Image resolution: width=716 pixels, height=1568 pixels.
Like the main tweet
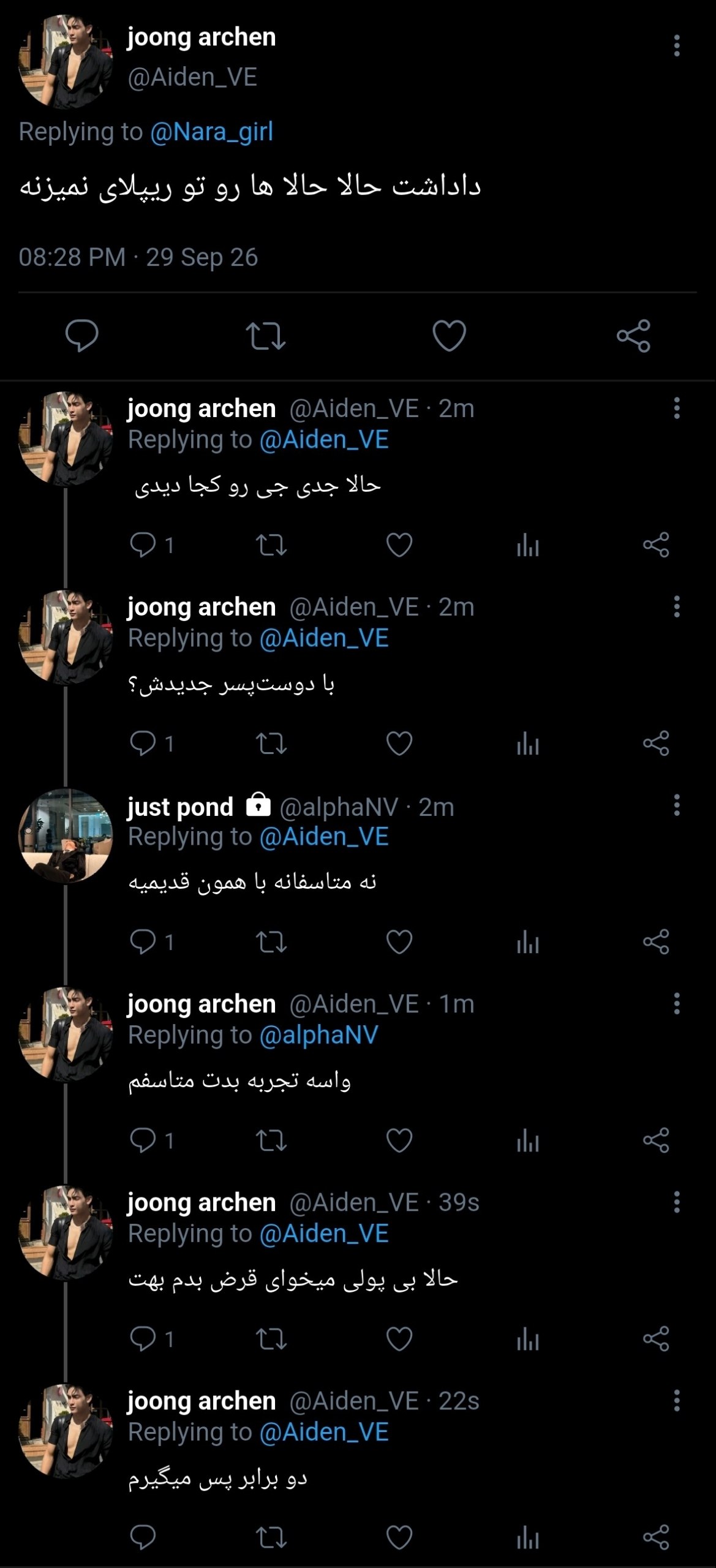(x=449, y=336)
